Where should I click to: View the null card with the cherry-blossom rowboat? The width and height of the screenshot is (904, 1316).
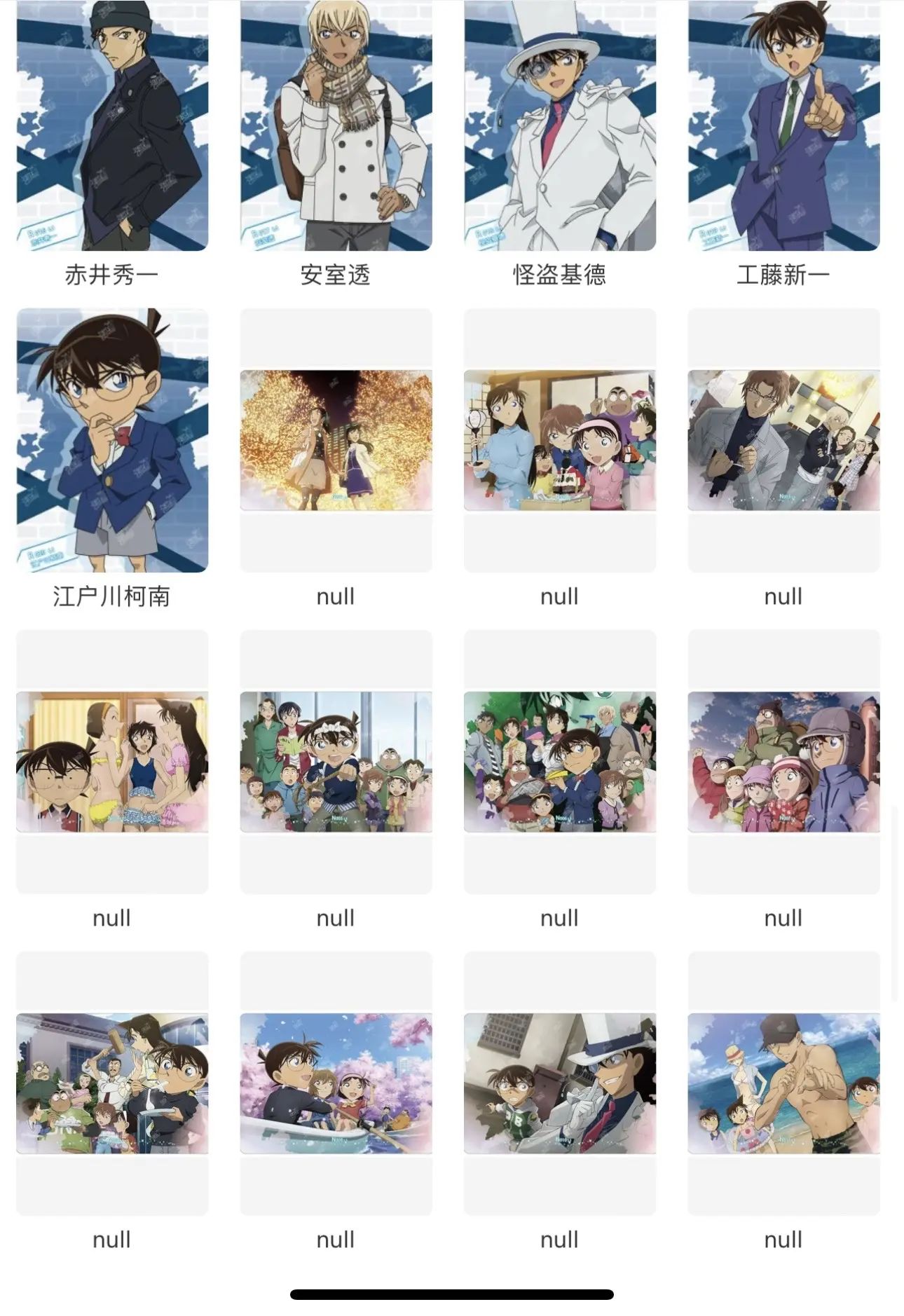336,1083
